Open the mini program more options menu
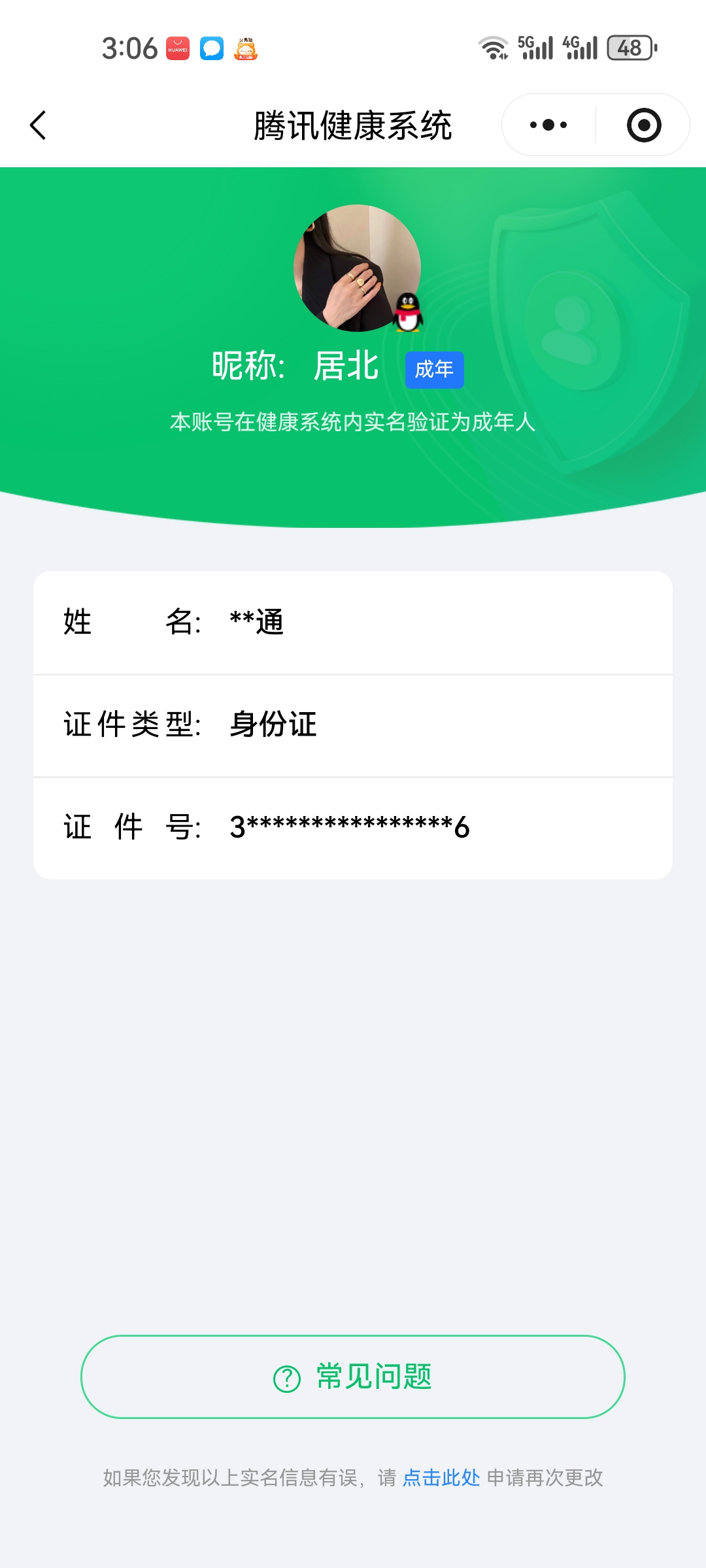Viewport: 706px width, 1568px height. 548,125
